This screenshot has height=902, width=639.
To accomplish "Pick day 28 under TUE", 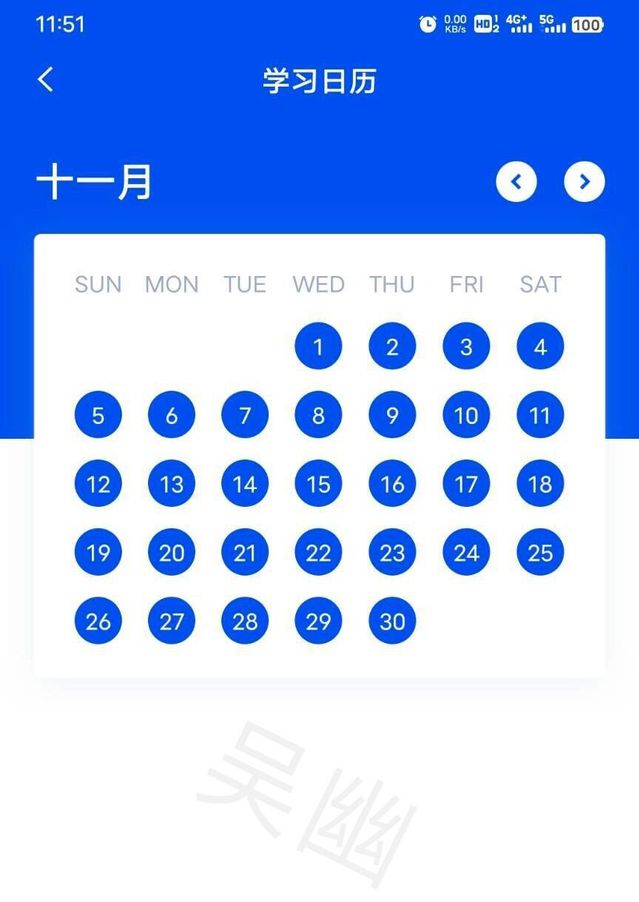I will pyautogui.click(x=245, y=621).
